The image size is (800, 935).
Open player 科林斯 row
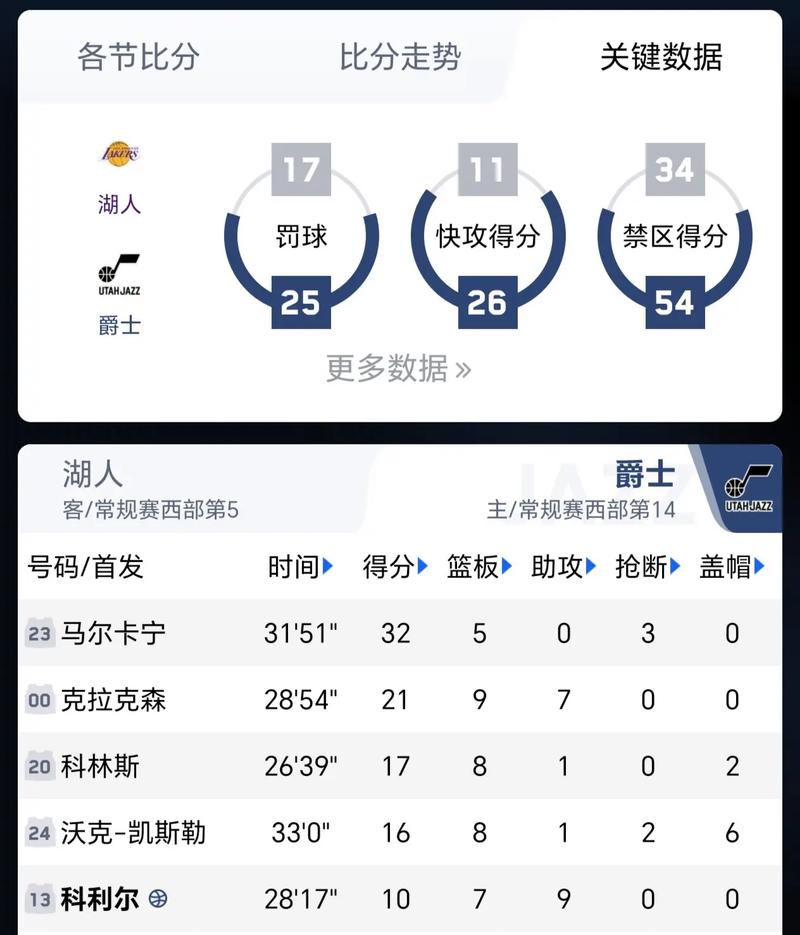(100, 766)
